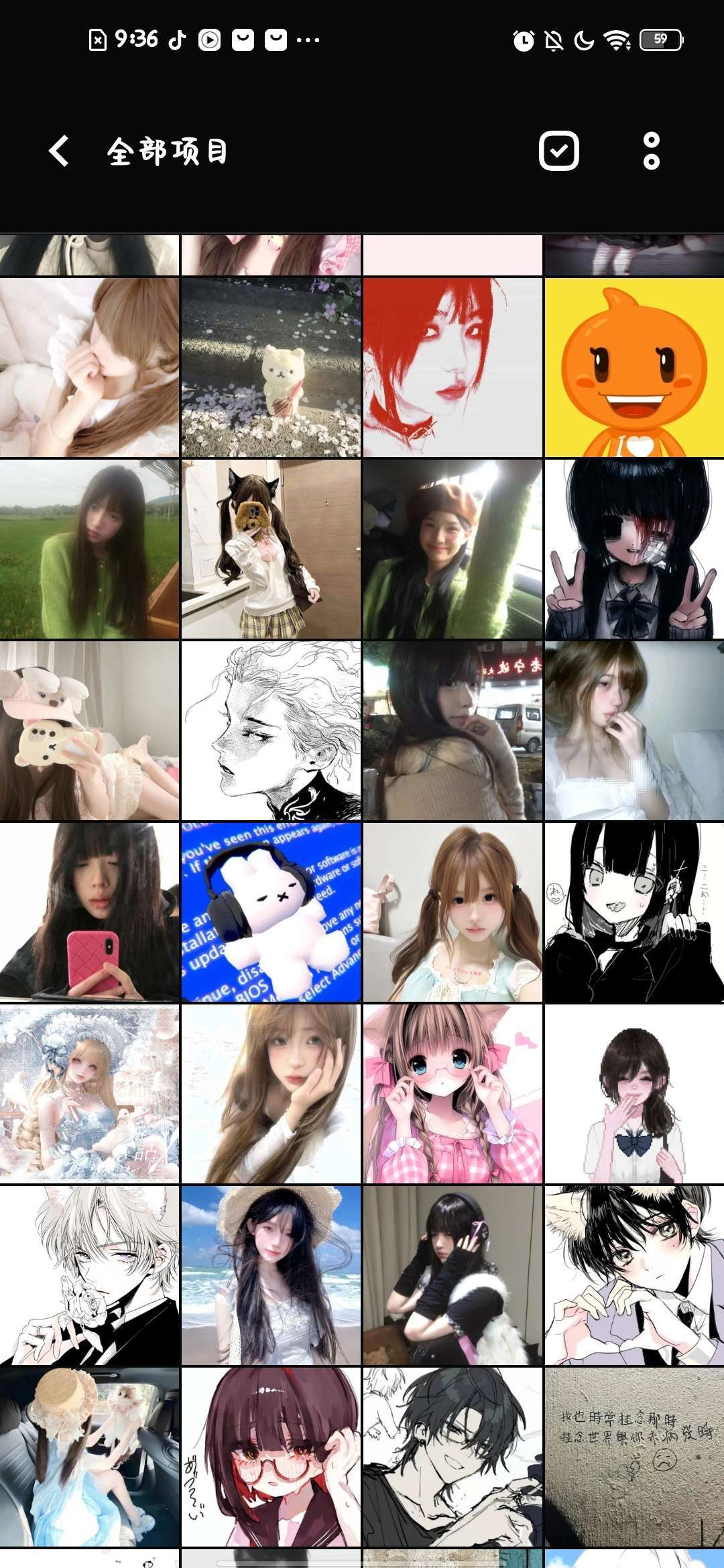Viewport: 724px width, 1568px height.
Task: Open the three-dot overflow menu
Action: (x=651, y=151)
